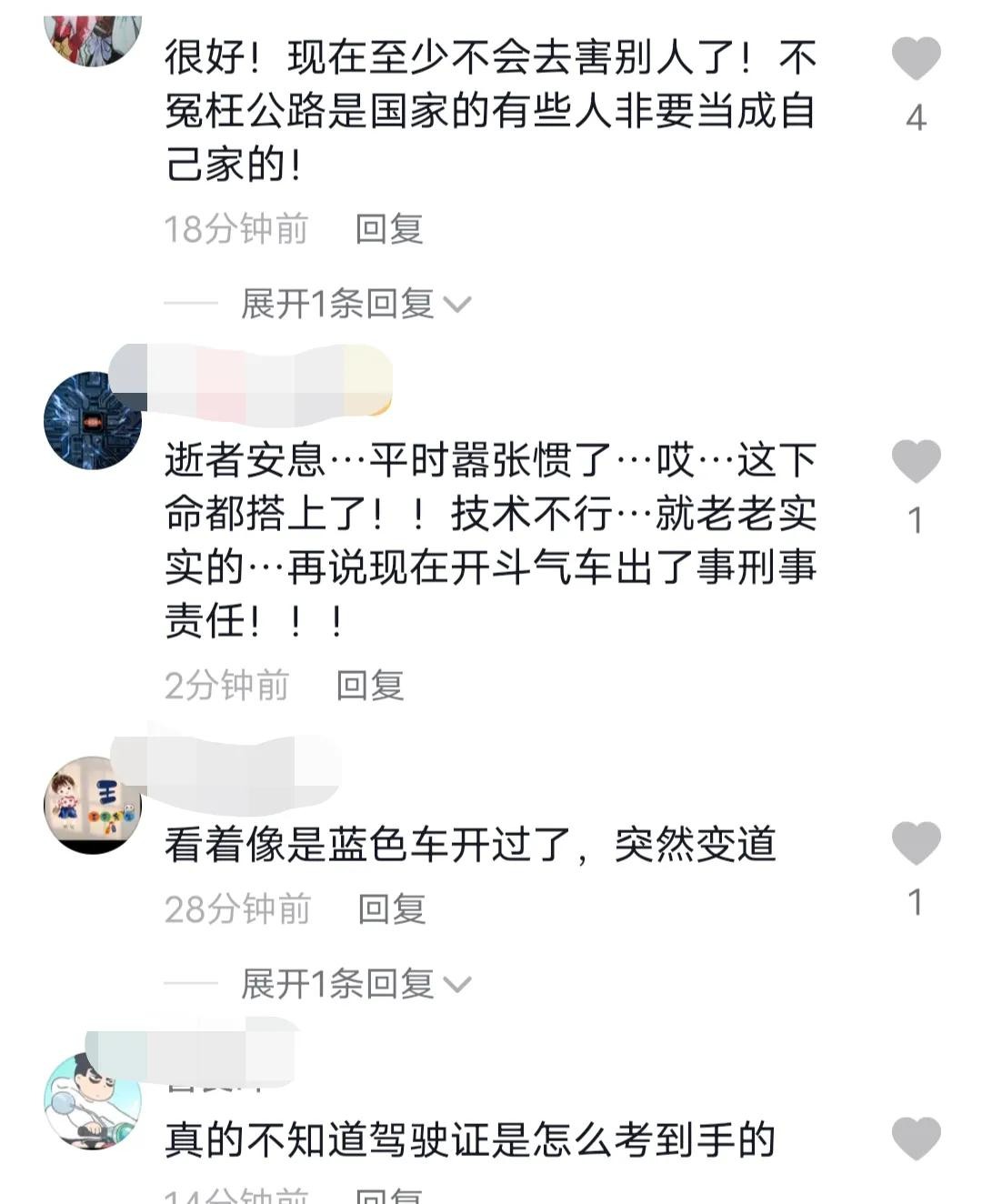Screen dimensions: 982x1204
Task: Reply to the comment posted 2分钟前
Action: (x=370, y=685)
